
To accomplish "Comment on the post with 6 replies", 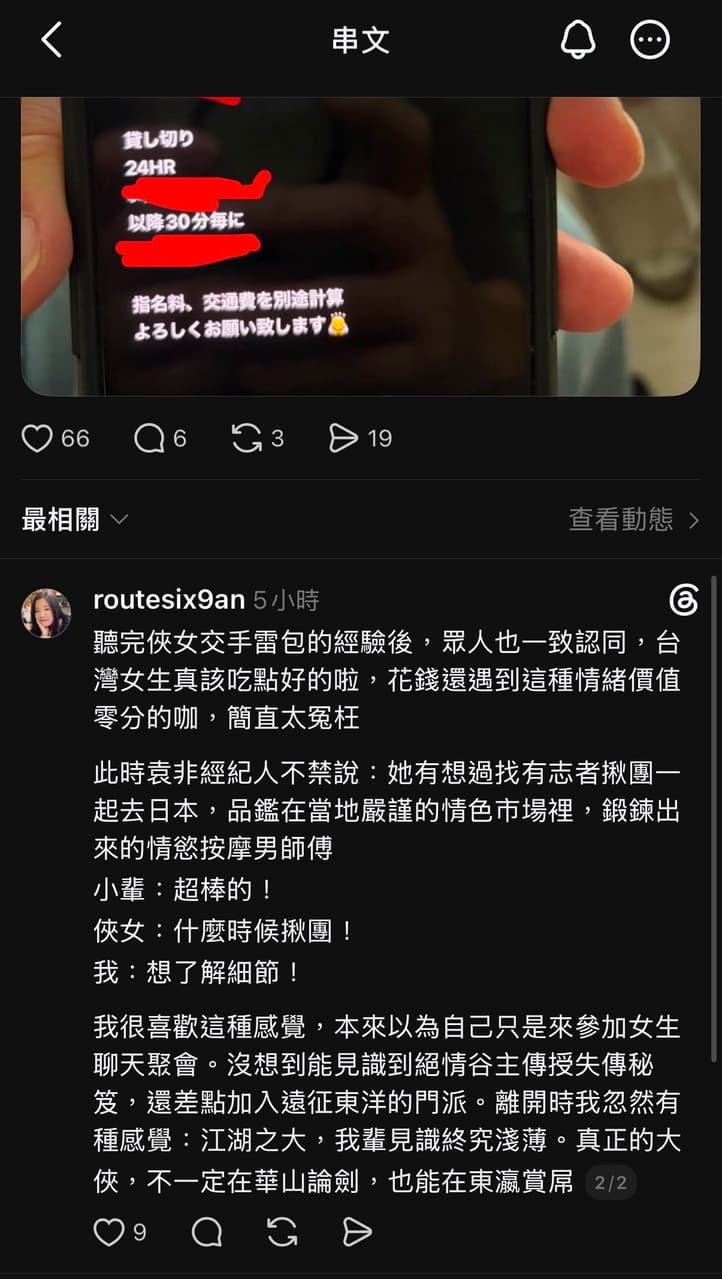I will click(x=160, y=438).
